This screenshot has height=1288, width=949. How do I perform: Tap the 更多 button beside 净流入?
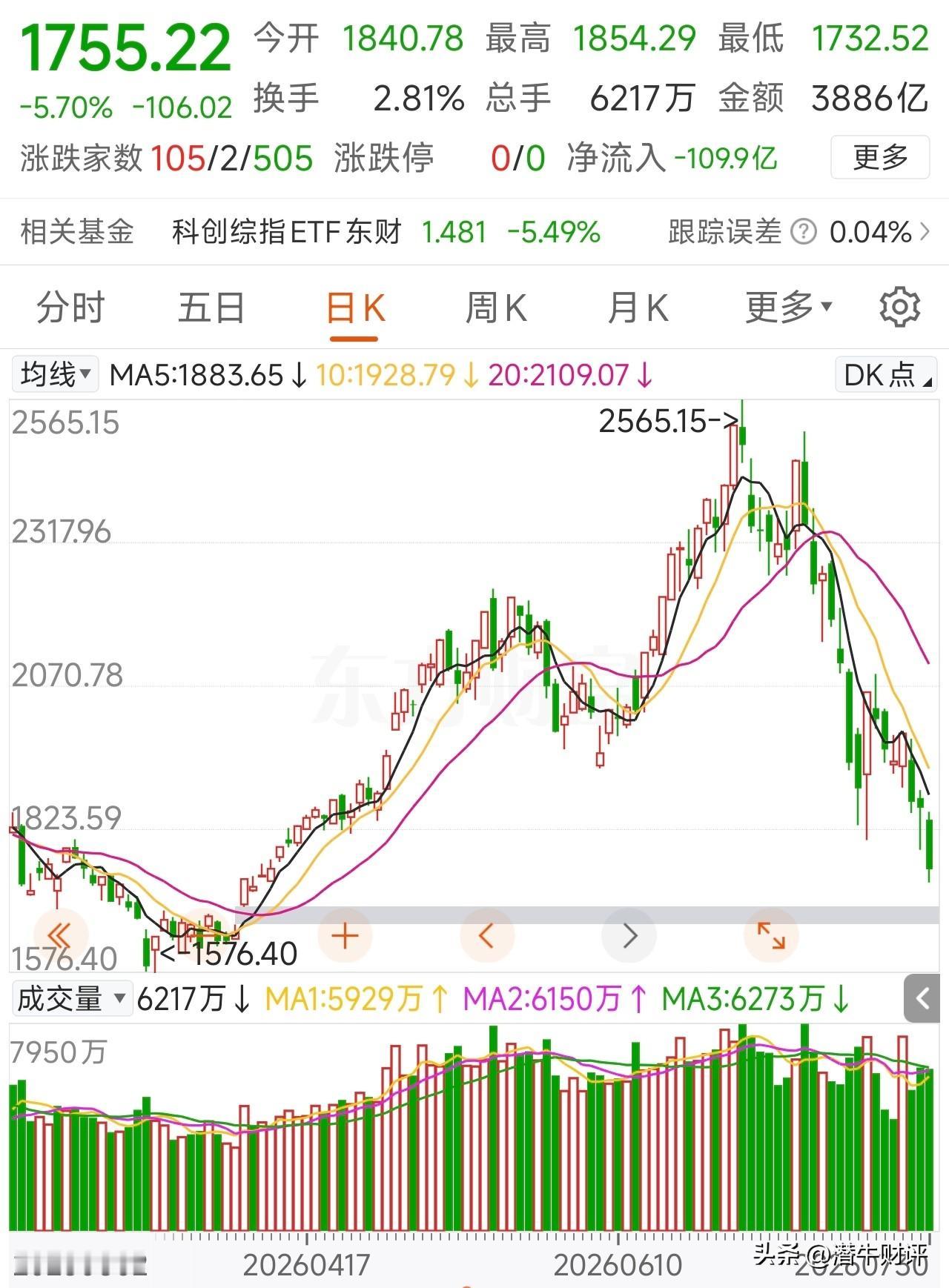[x=880, y=157]
